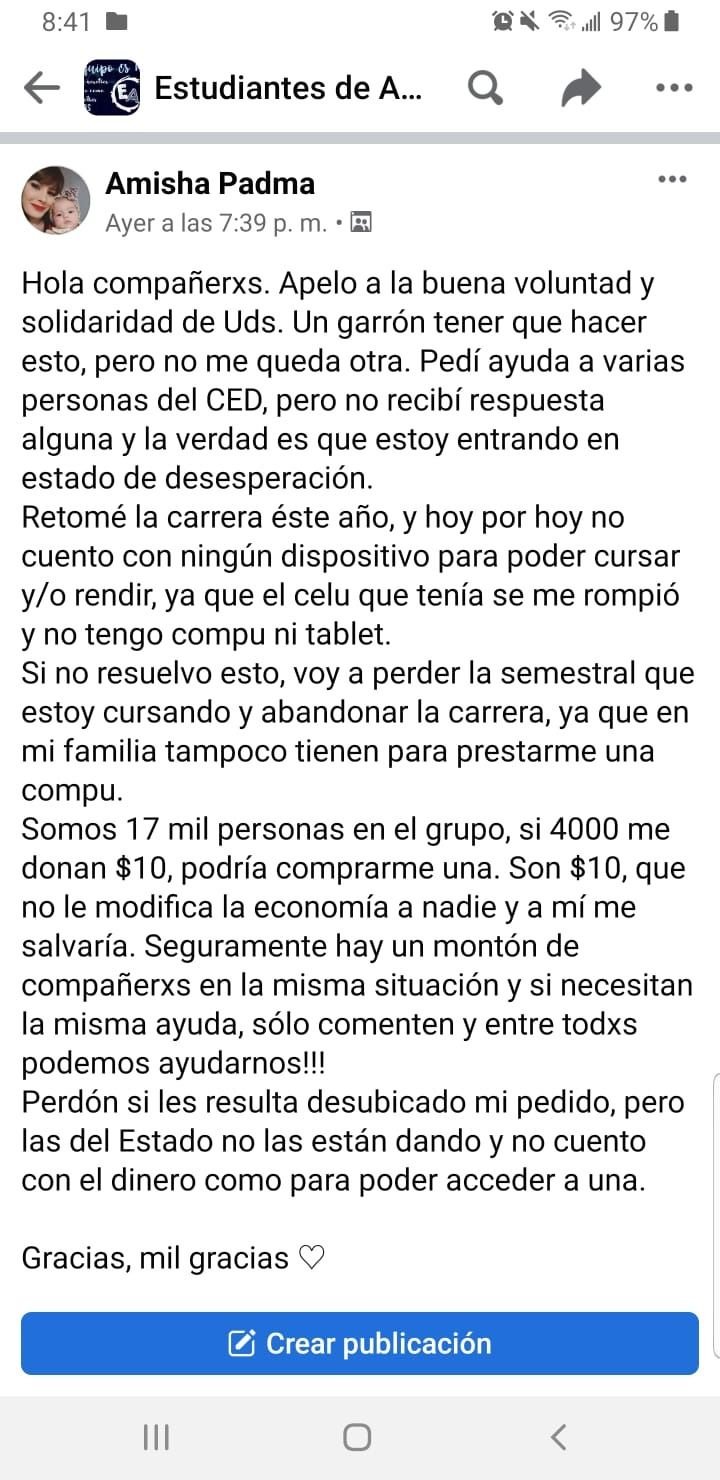Open the Estudiantes de A... group title
This screenshot has width=720, height=1480.
[289, 89]
